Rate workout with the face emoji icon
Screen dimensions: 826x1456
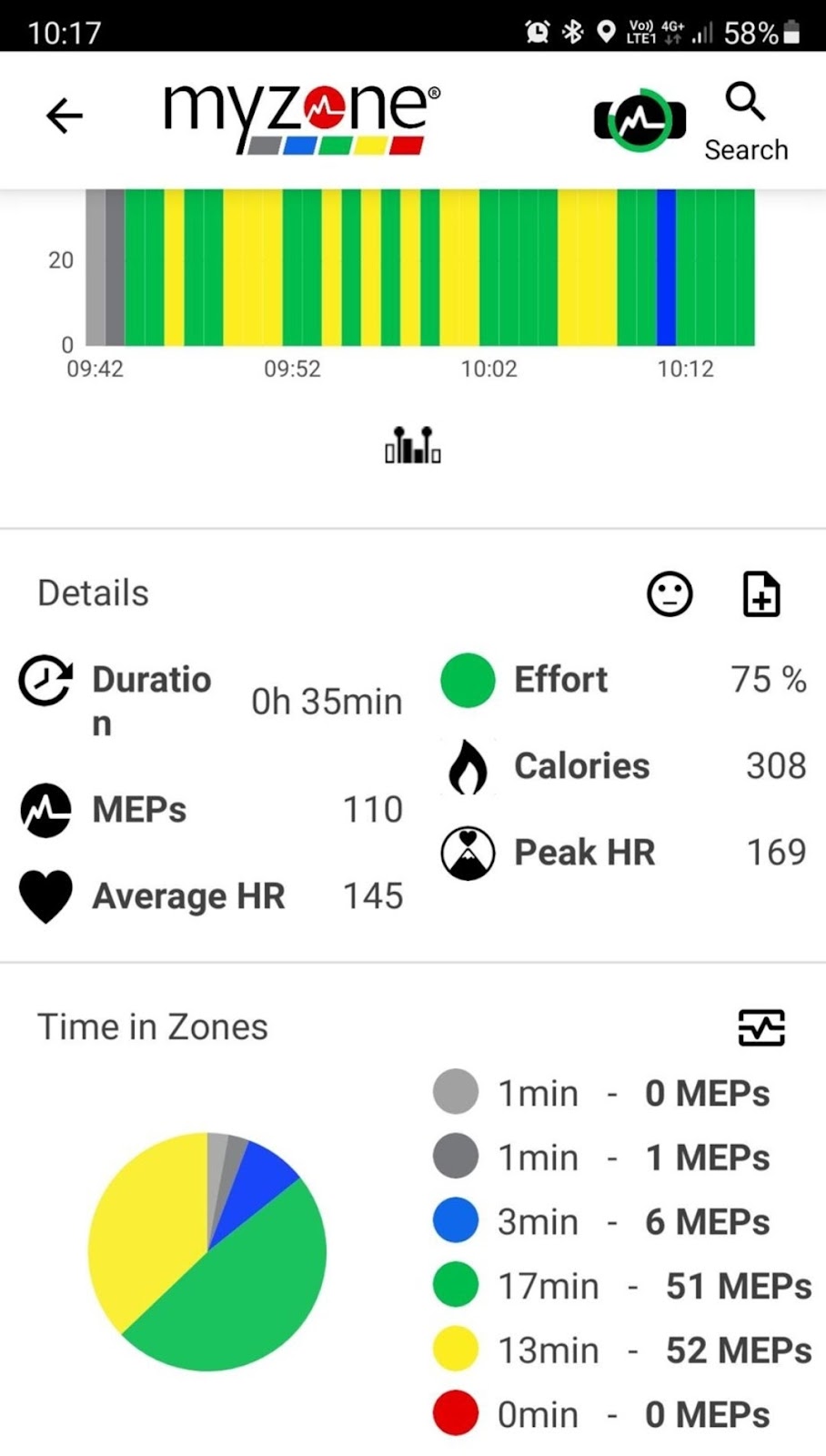coord(670,594)
